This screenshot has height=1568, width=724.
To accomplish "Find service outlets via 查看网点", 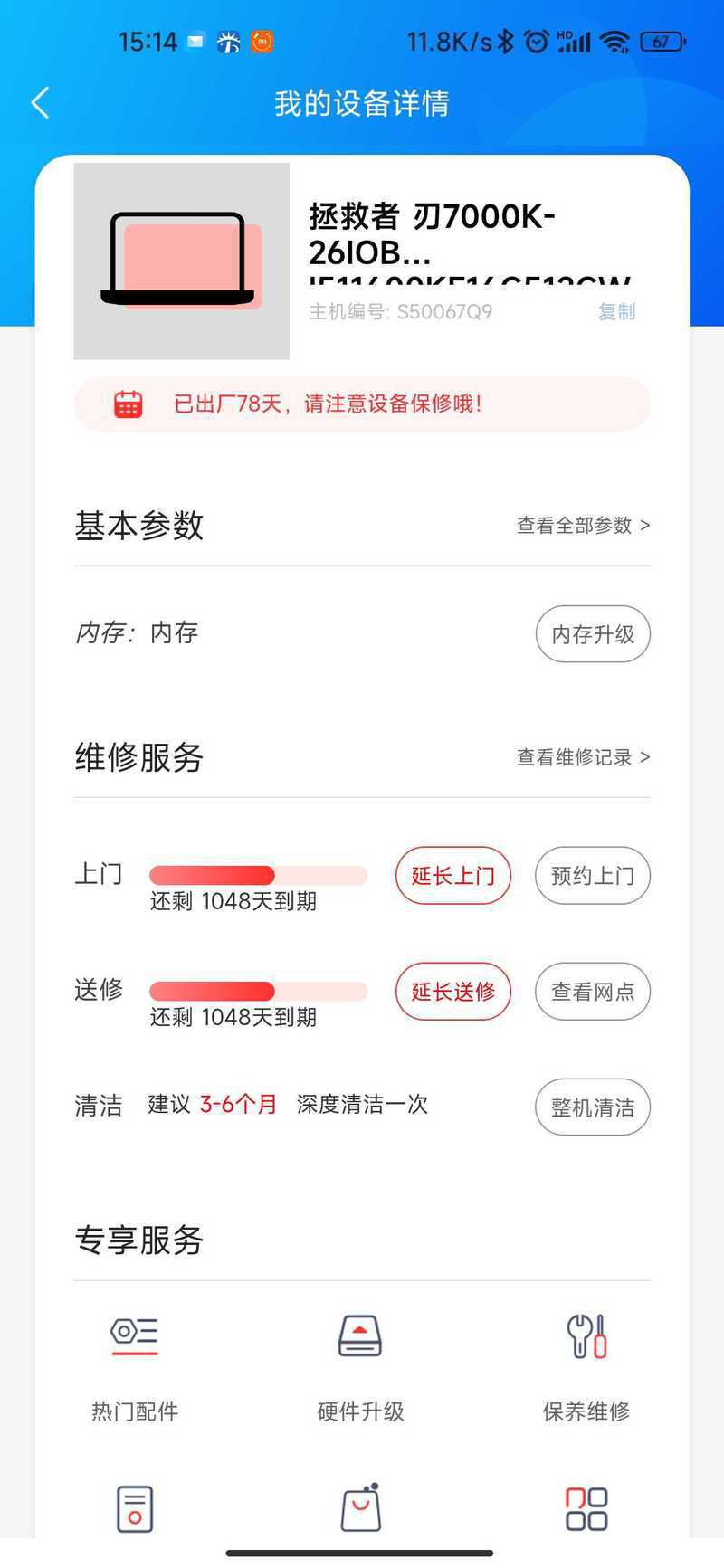I will click(593, 992).
